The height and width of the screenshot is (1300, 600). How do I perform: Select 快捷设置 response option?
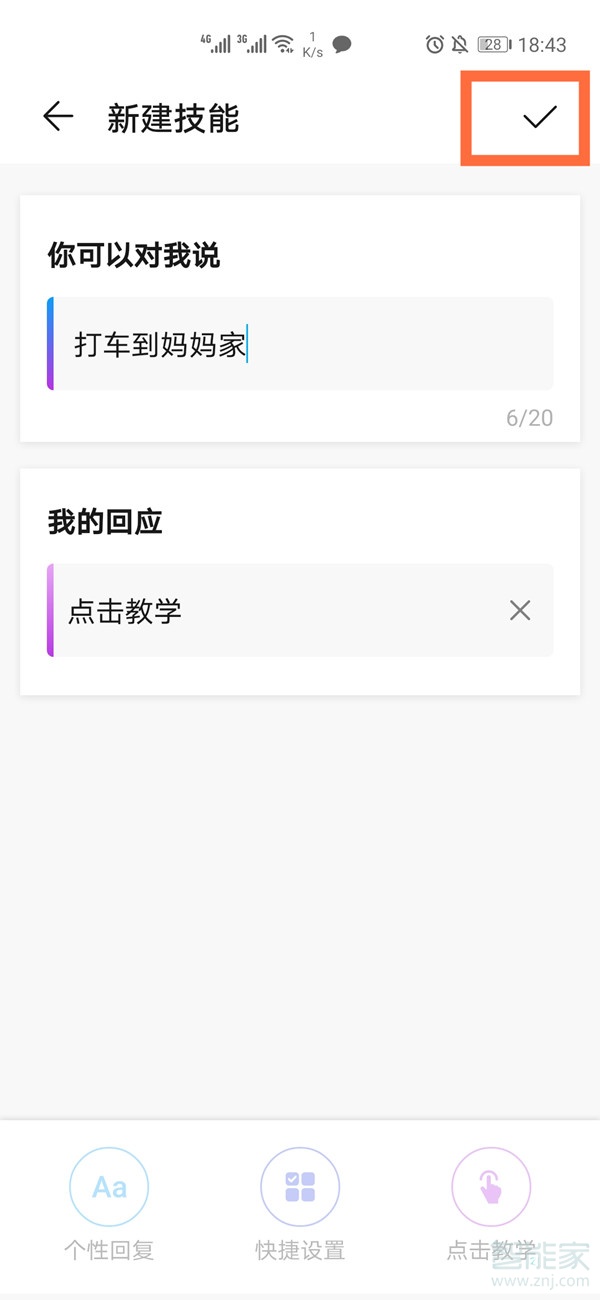tap(300, 1188)
